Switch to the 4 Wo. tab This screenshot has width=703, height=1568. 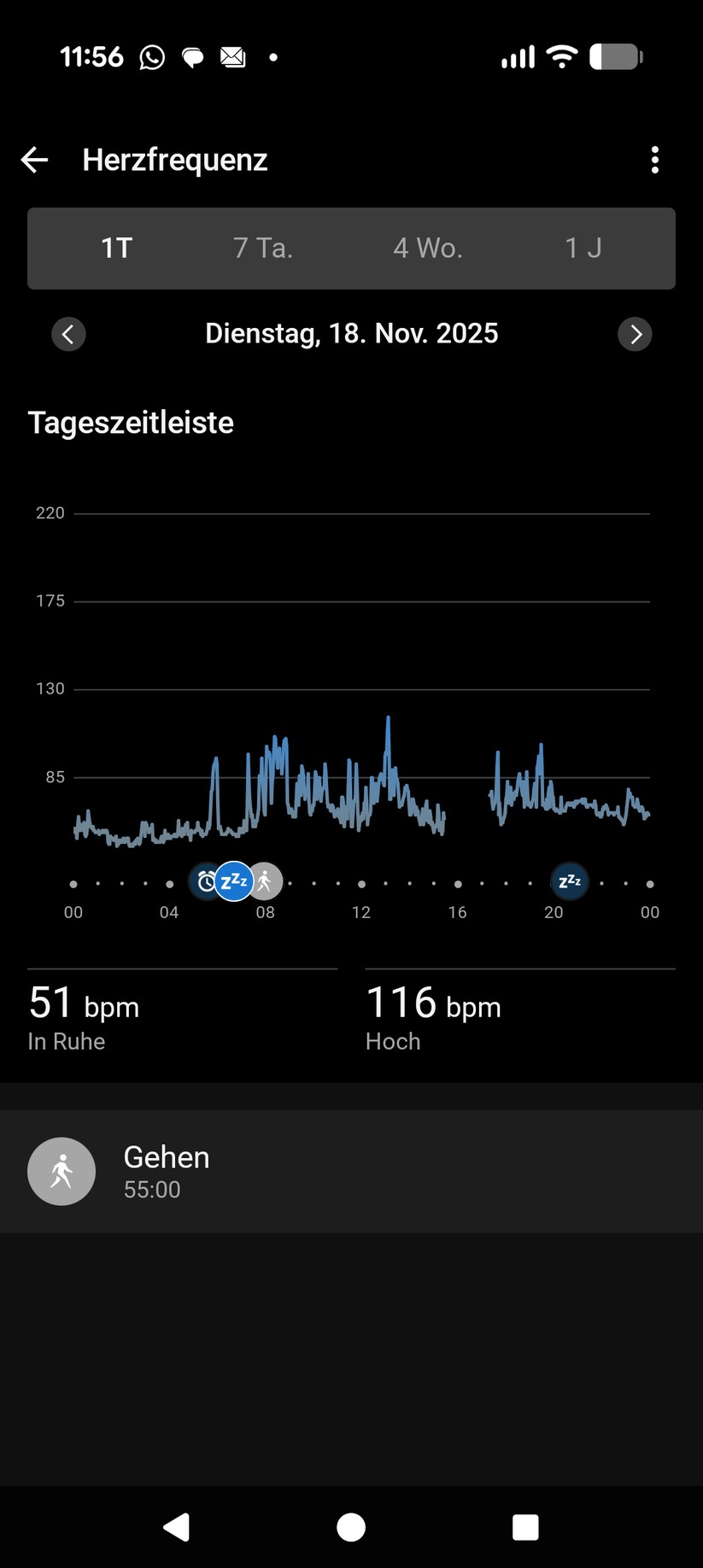[428, 248]
